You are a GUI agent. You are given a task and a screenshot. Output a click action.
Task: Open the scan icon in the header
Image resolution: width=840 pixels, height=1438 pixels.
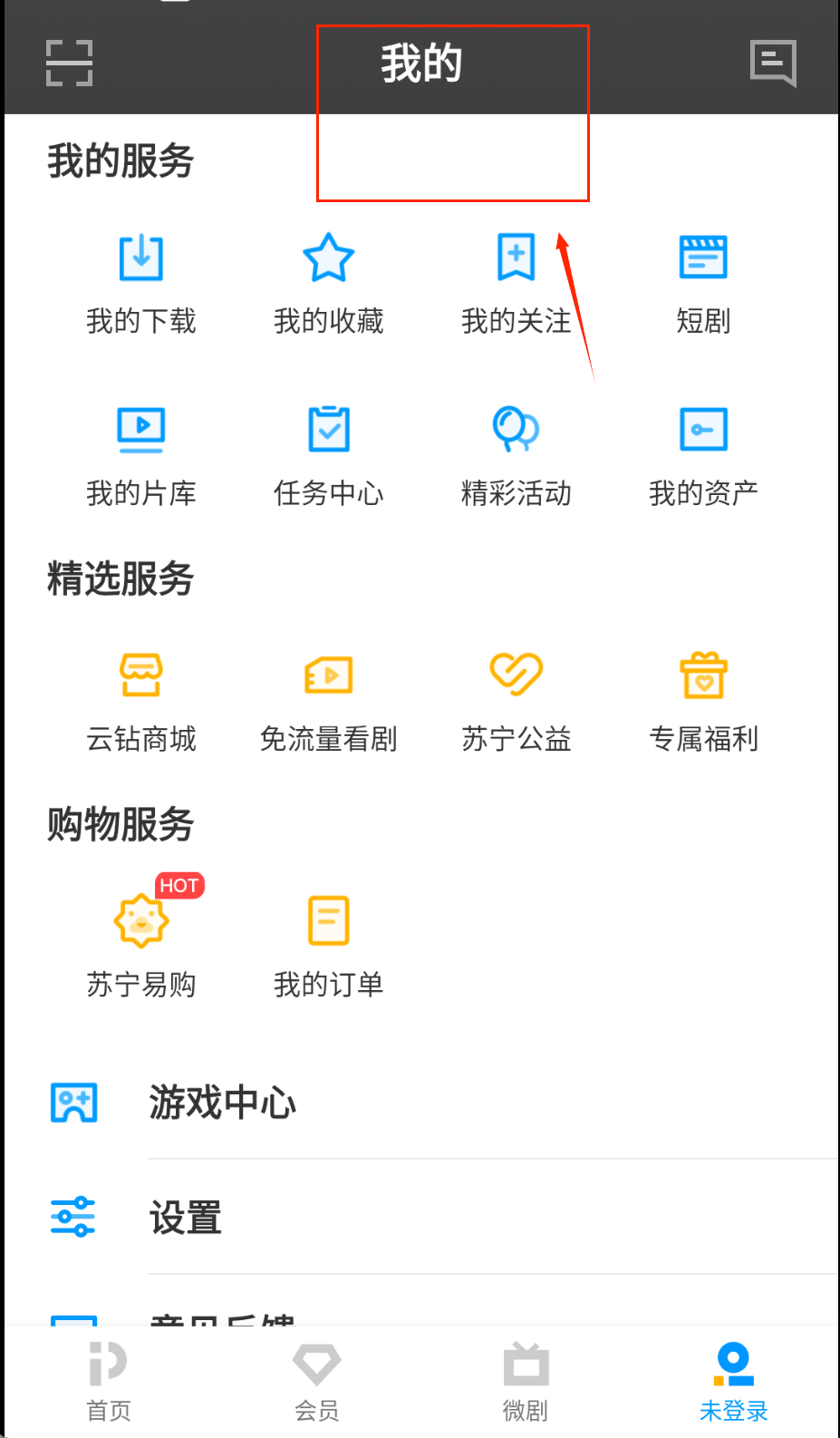point(70,63)
